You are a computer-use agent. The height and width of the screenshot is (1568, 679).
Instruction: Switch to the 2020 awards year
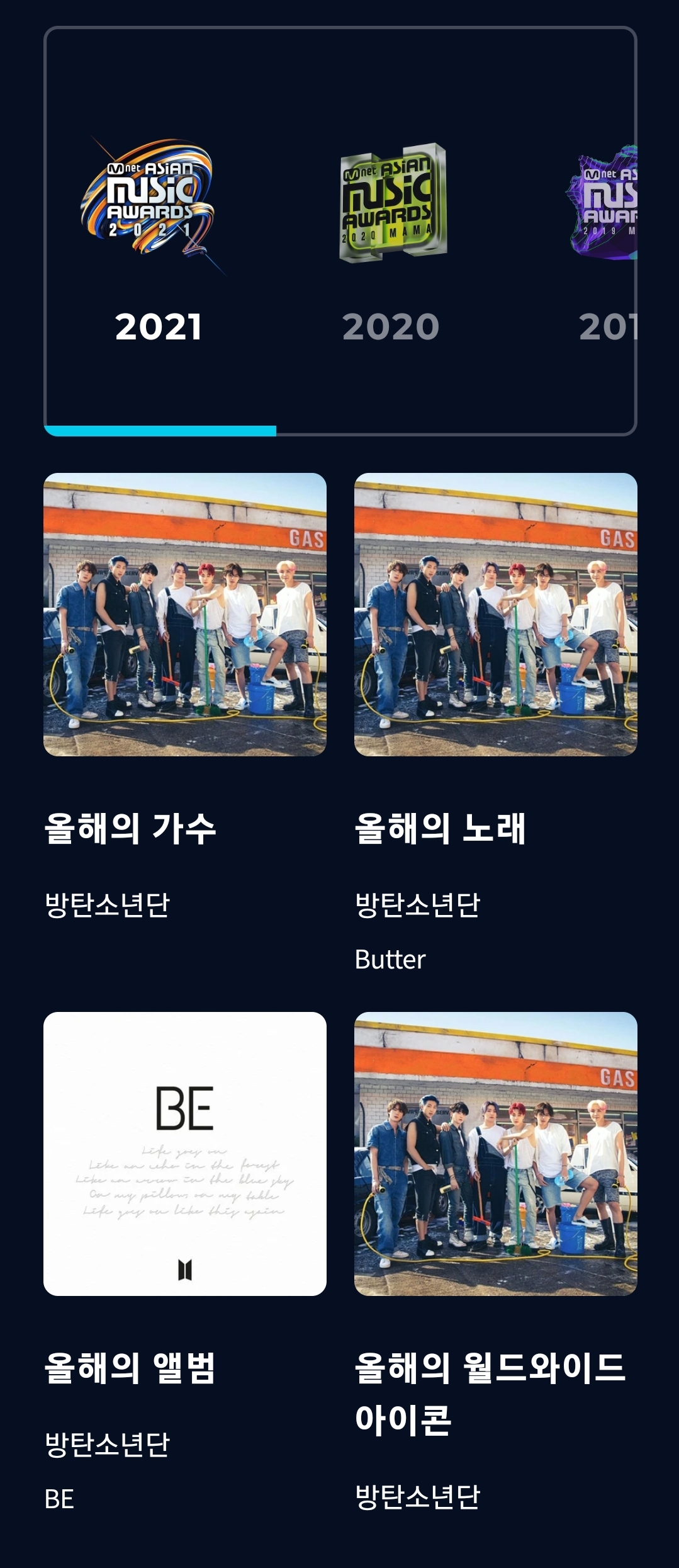391,324
